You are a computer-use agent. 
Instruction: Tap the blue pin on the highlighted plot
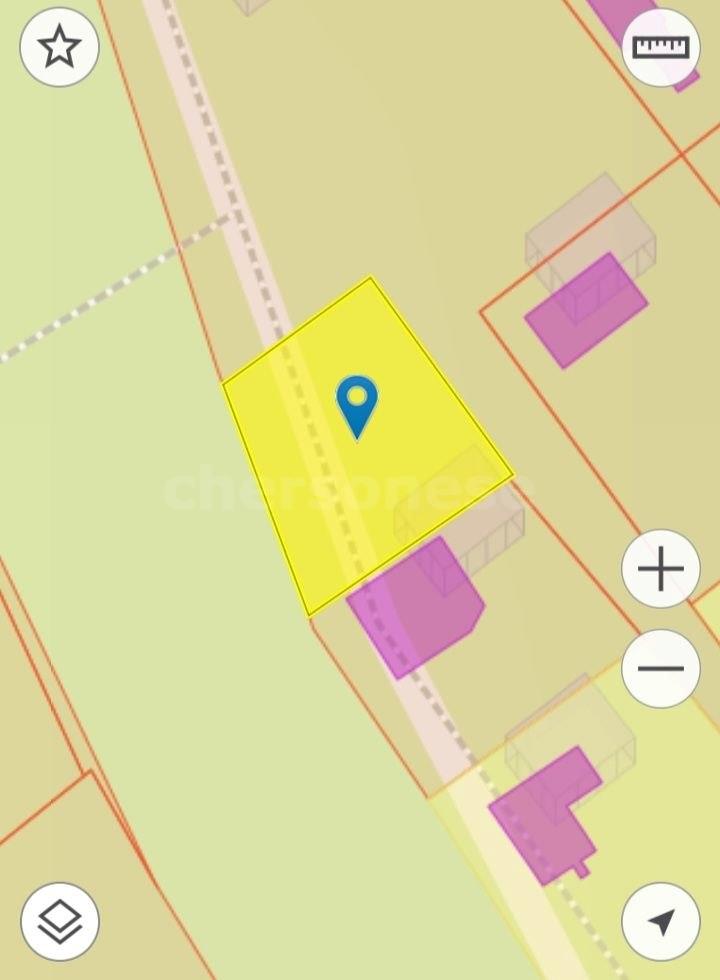(x=357, y=404)
